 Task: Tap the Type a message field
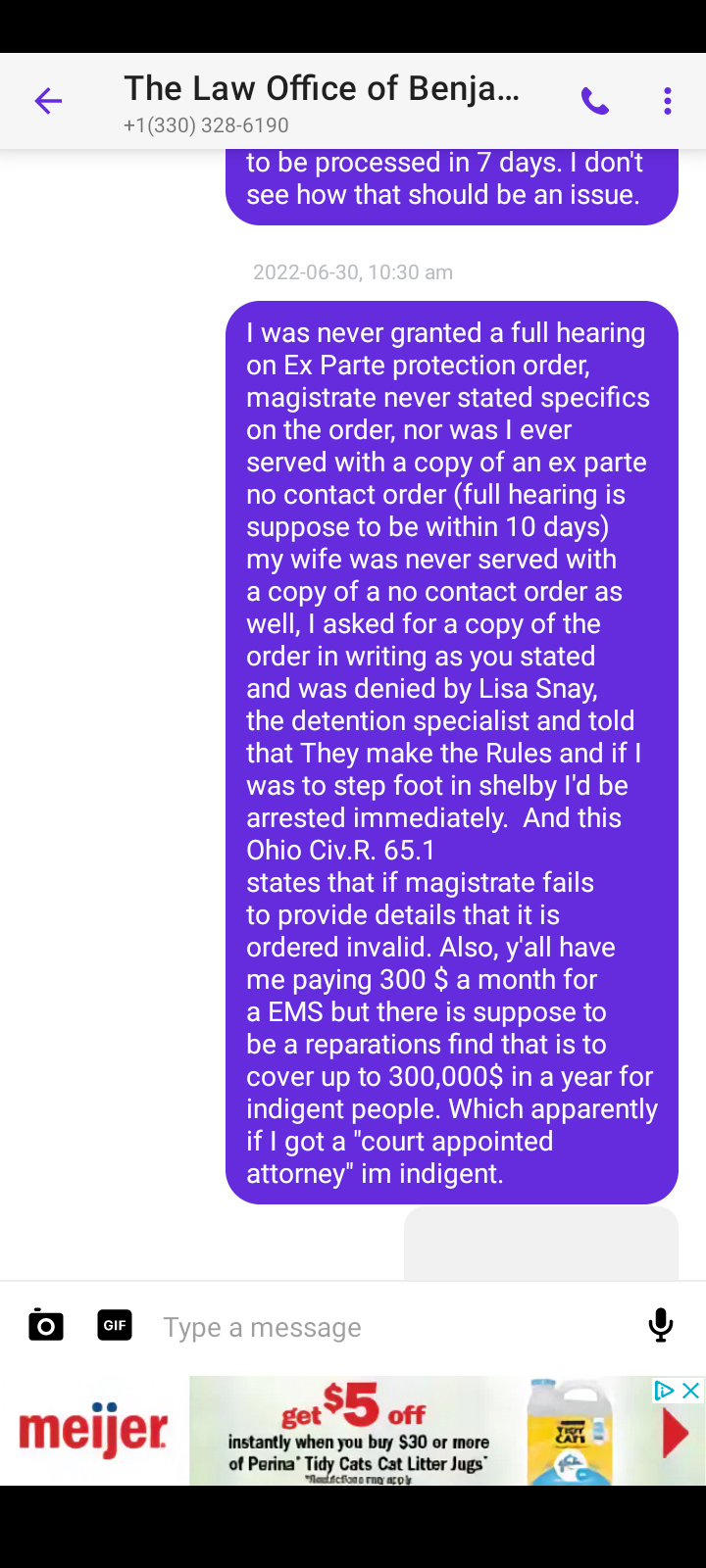[392, 1327]
